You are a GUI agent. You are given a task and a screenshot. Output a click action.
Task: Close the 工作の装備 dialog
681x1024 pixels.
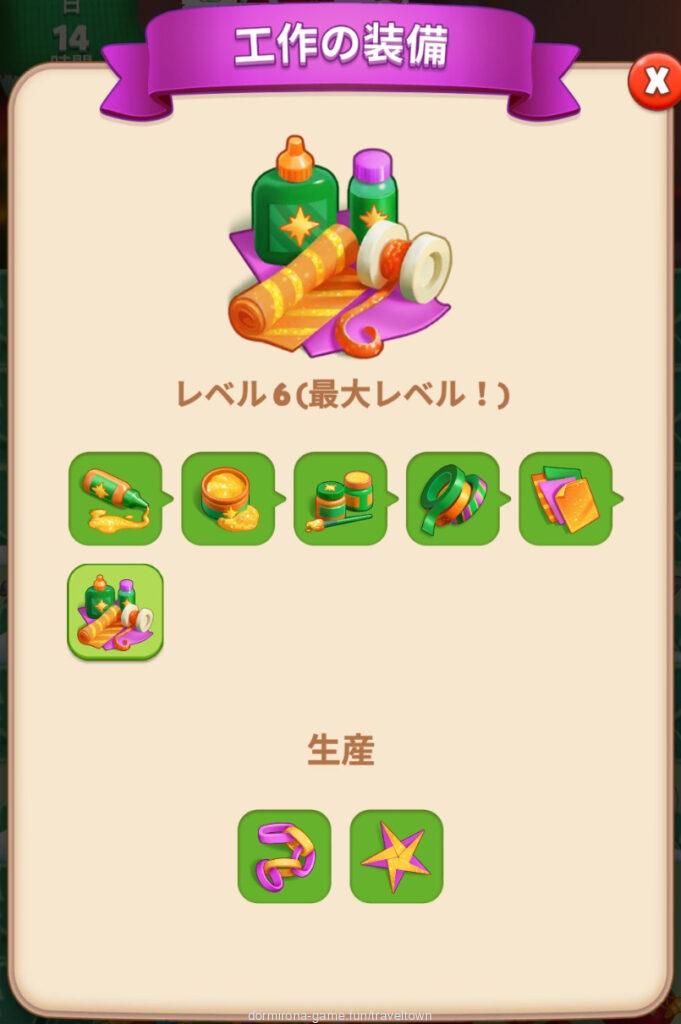tap(654, 83)
